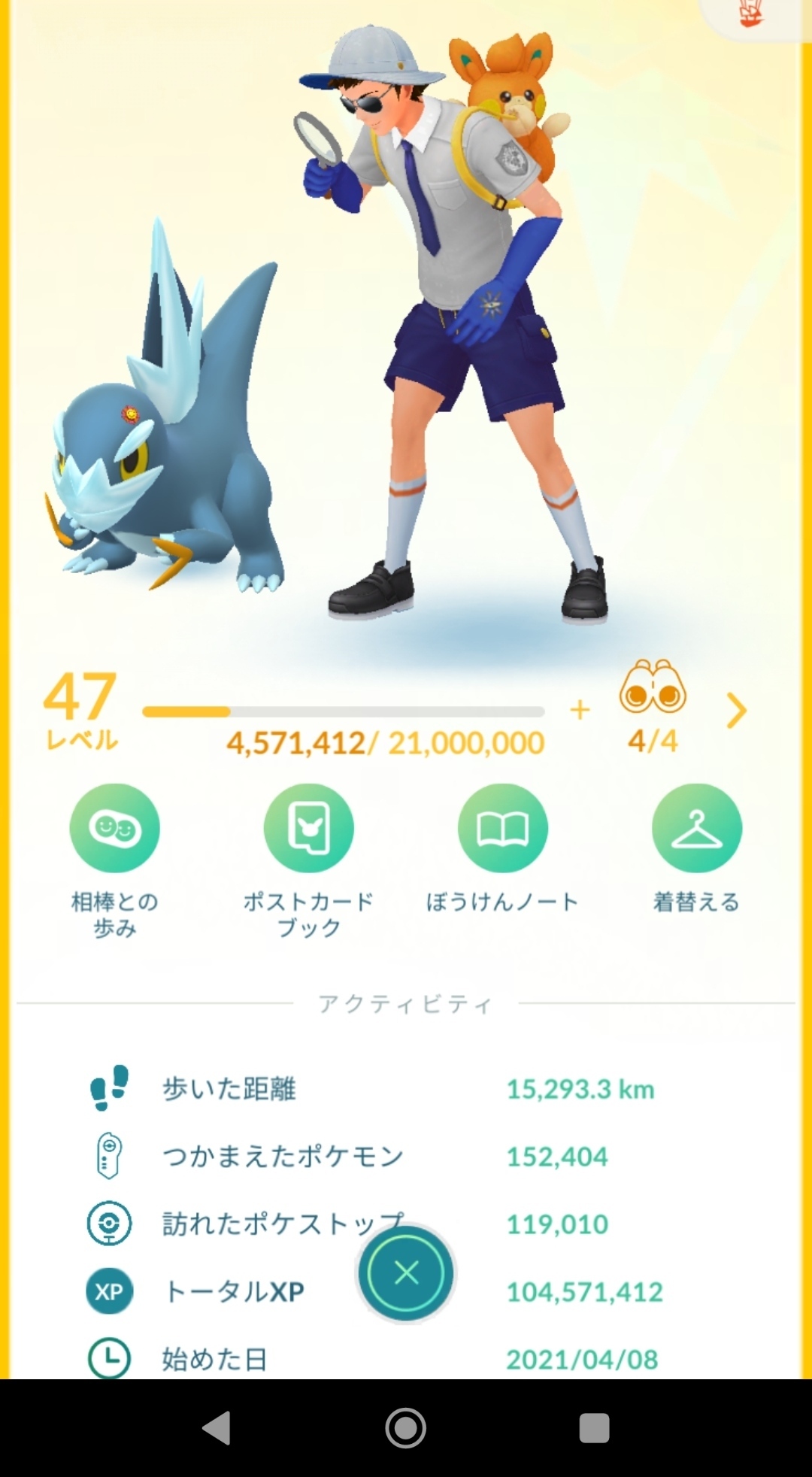
Task: Tap 着替える to change outfit
Action: click(x=696, y=828)
